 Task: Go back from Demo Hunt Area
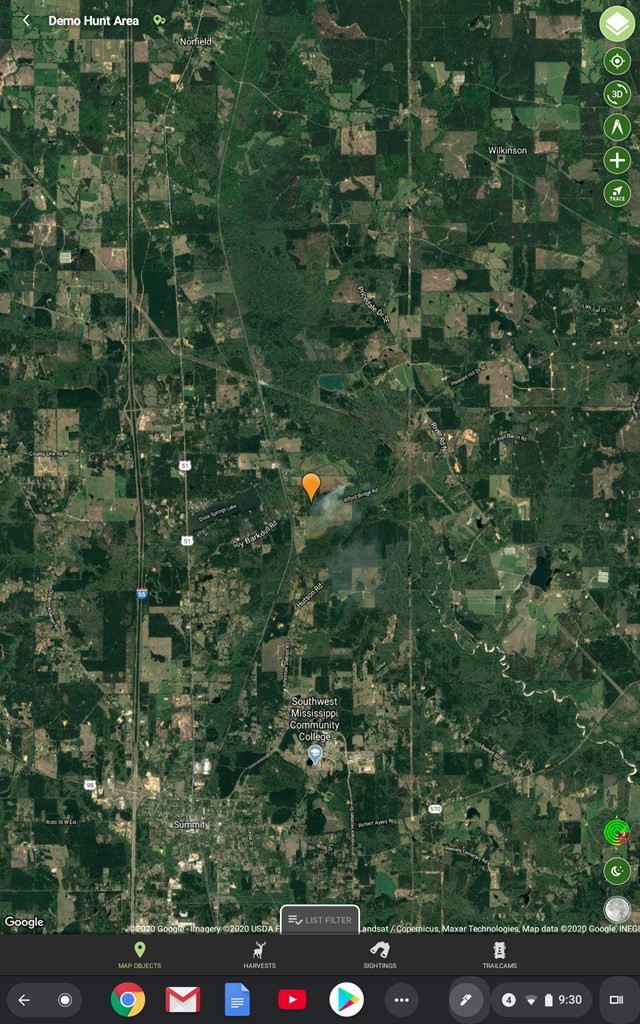tap(26, 20)
